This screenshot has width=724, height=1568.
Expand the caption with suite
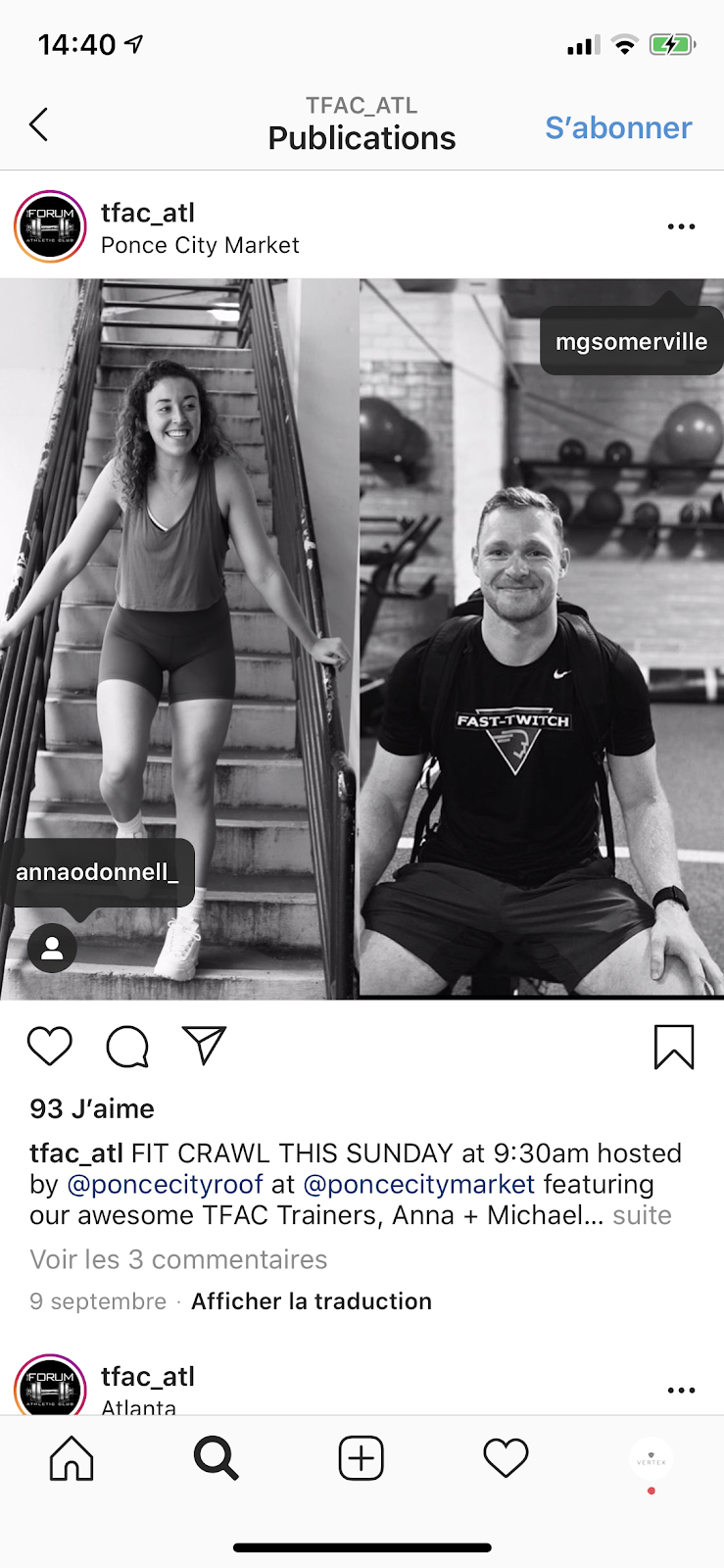click(x=642, y=1215)
